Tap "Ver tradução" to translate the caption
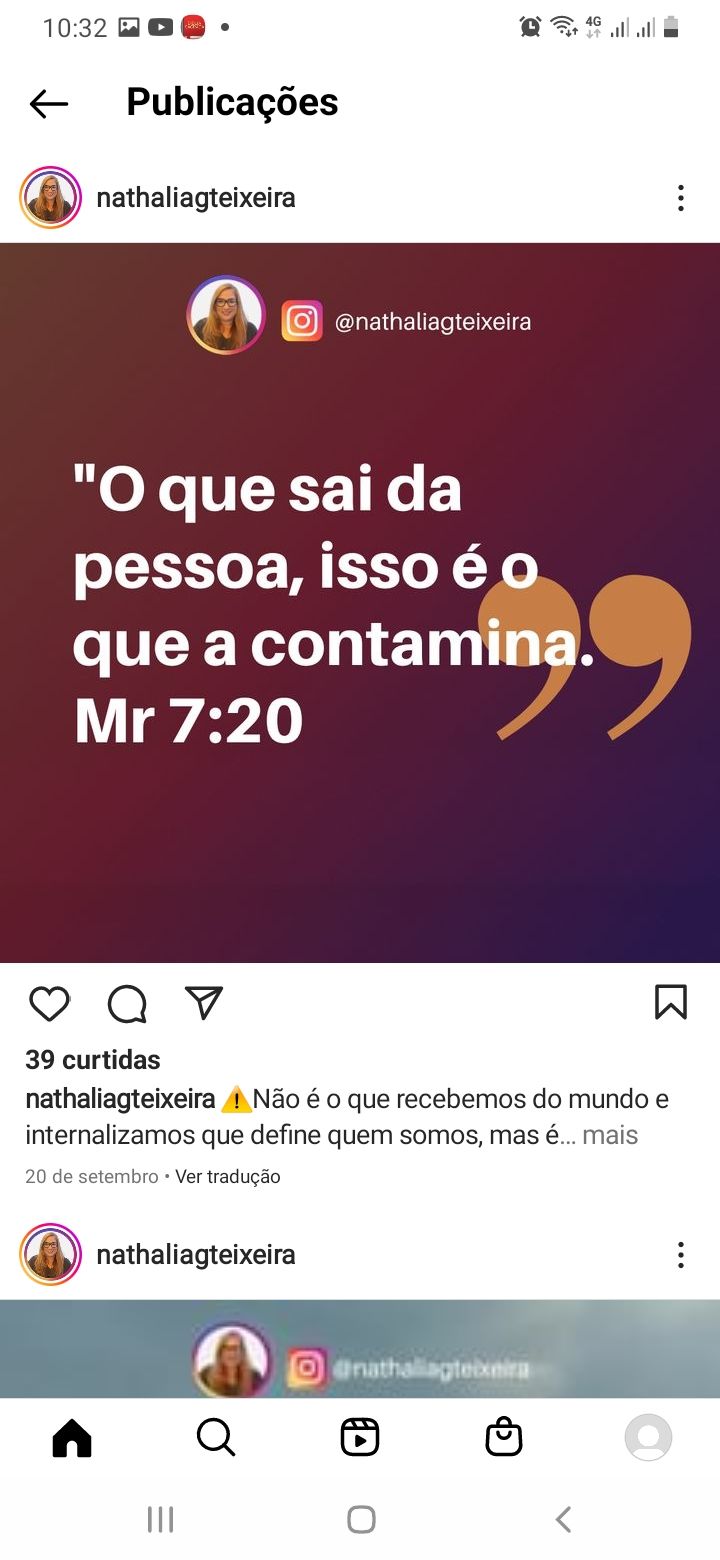Image resolution: width=720 pixels, height=1560 pixels. [228, 1177]
